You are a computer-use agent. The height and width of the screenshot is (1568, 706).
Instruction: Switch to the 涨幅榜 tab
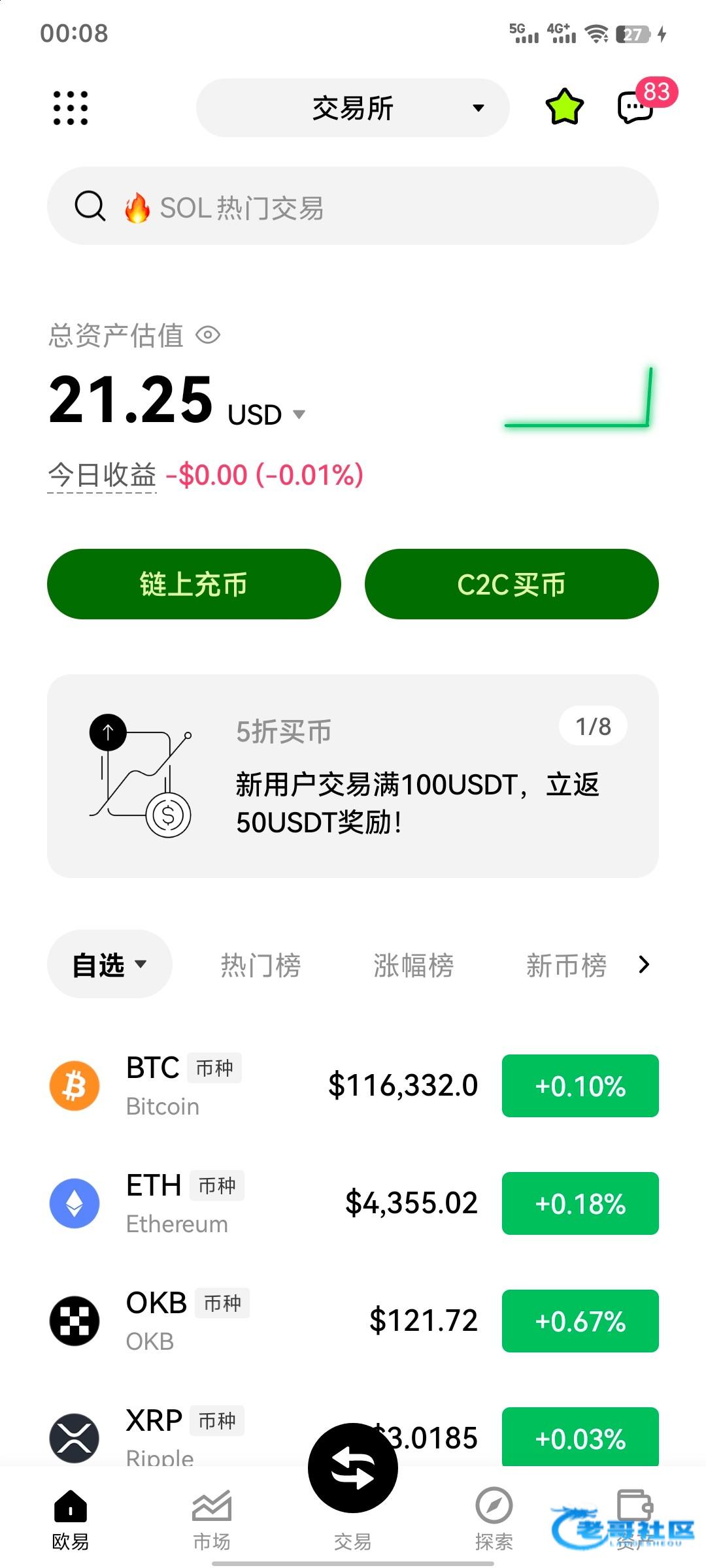413,965
